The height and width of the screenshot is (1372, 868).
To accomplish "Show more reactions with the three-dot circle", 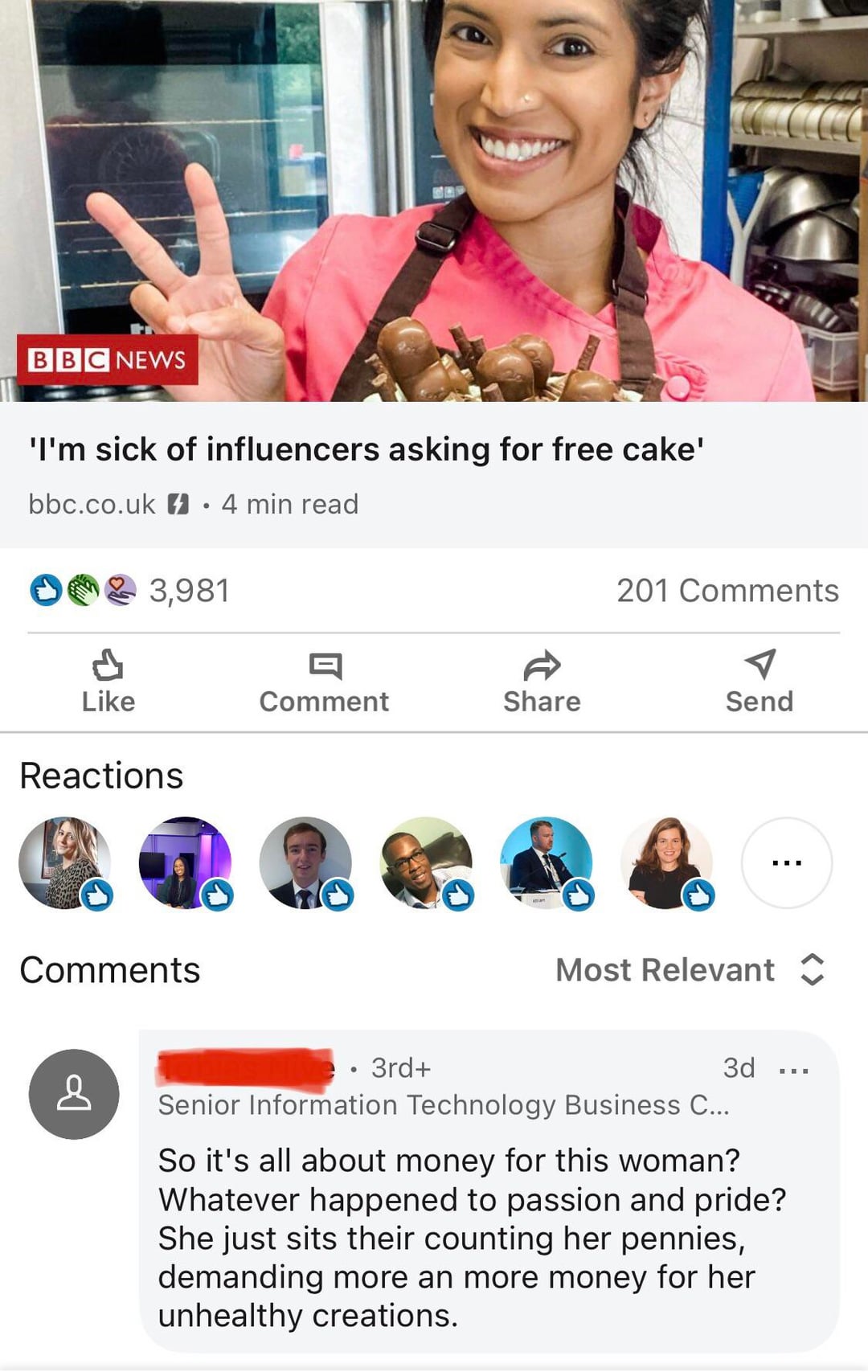I will pyautogui.click(x=786, y=863).
